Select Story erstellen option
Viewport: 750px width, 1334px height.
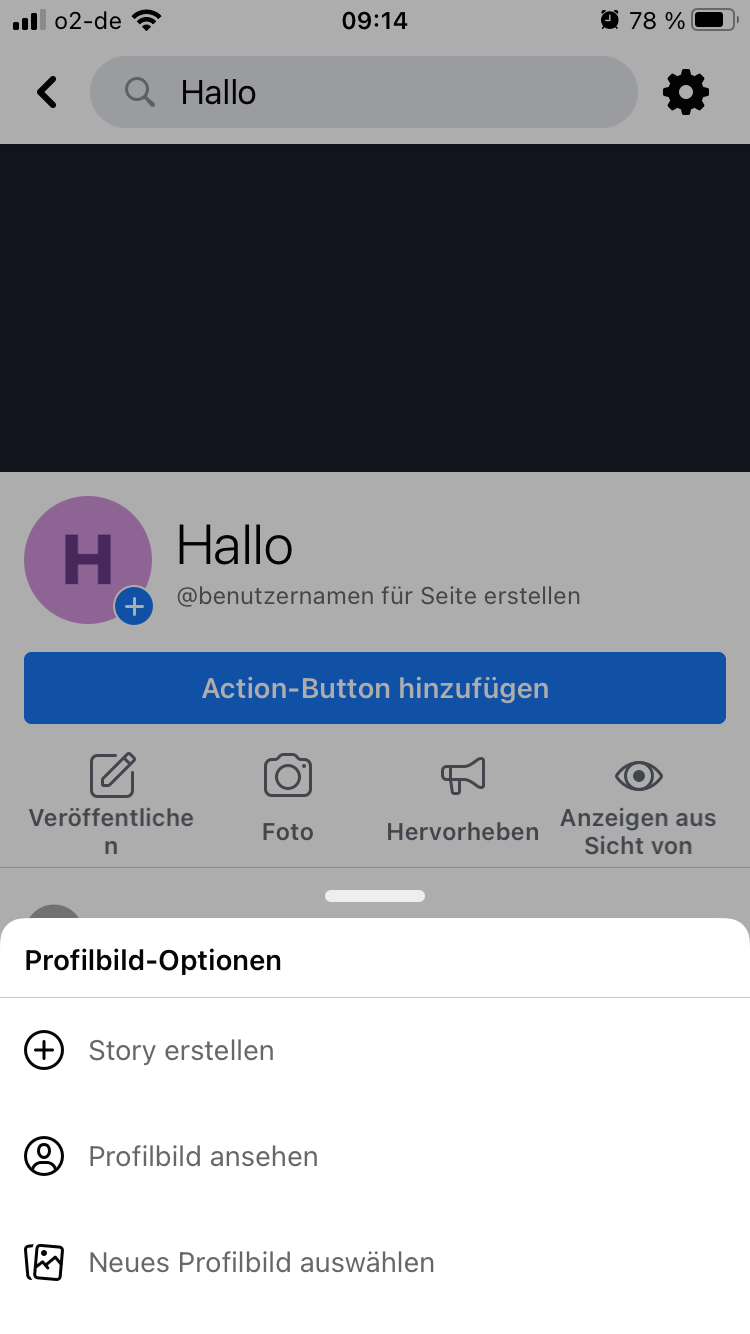click(x=375, y=1051)
